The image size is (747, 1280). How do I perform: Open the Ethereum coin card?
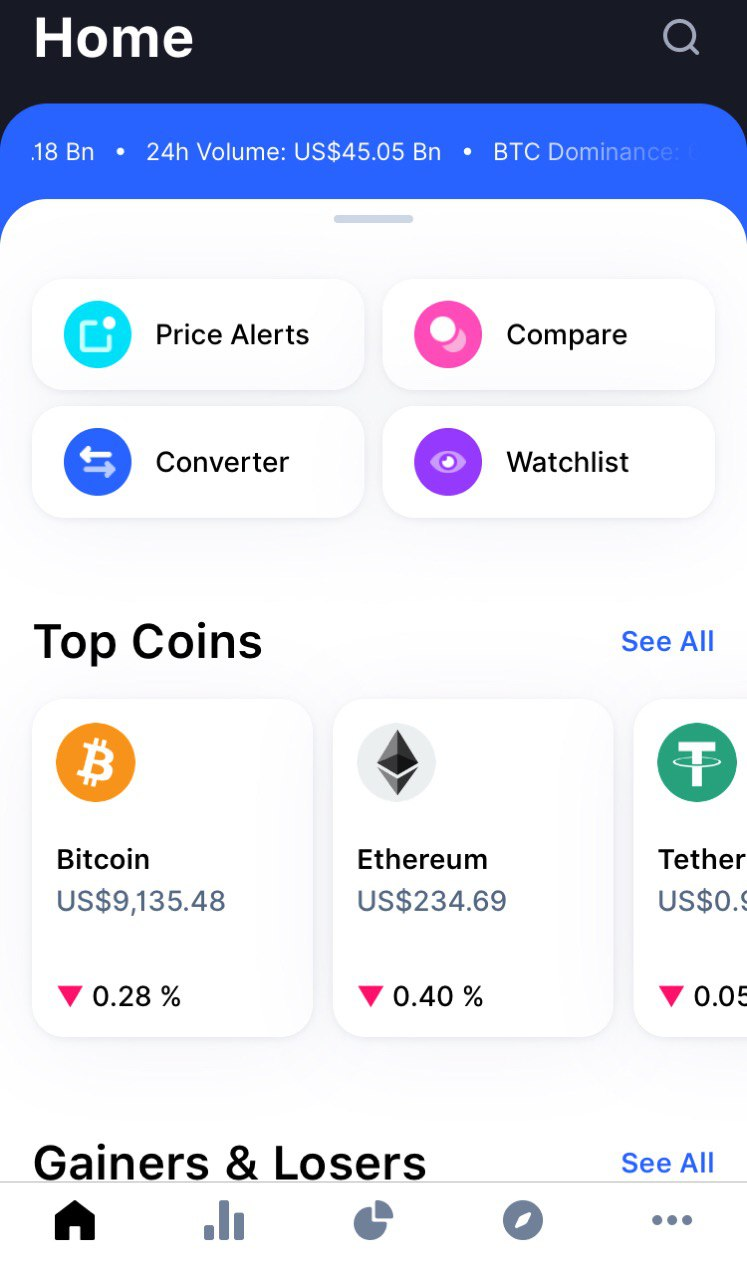click(x=472, y=866)
